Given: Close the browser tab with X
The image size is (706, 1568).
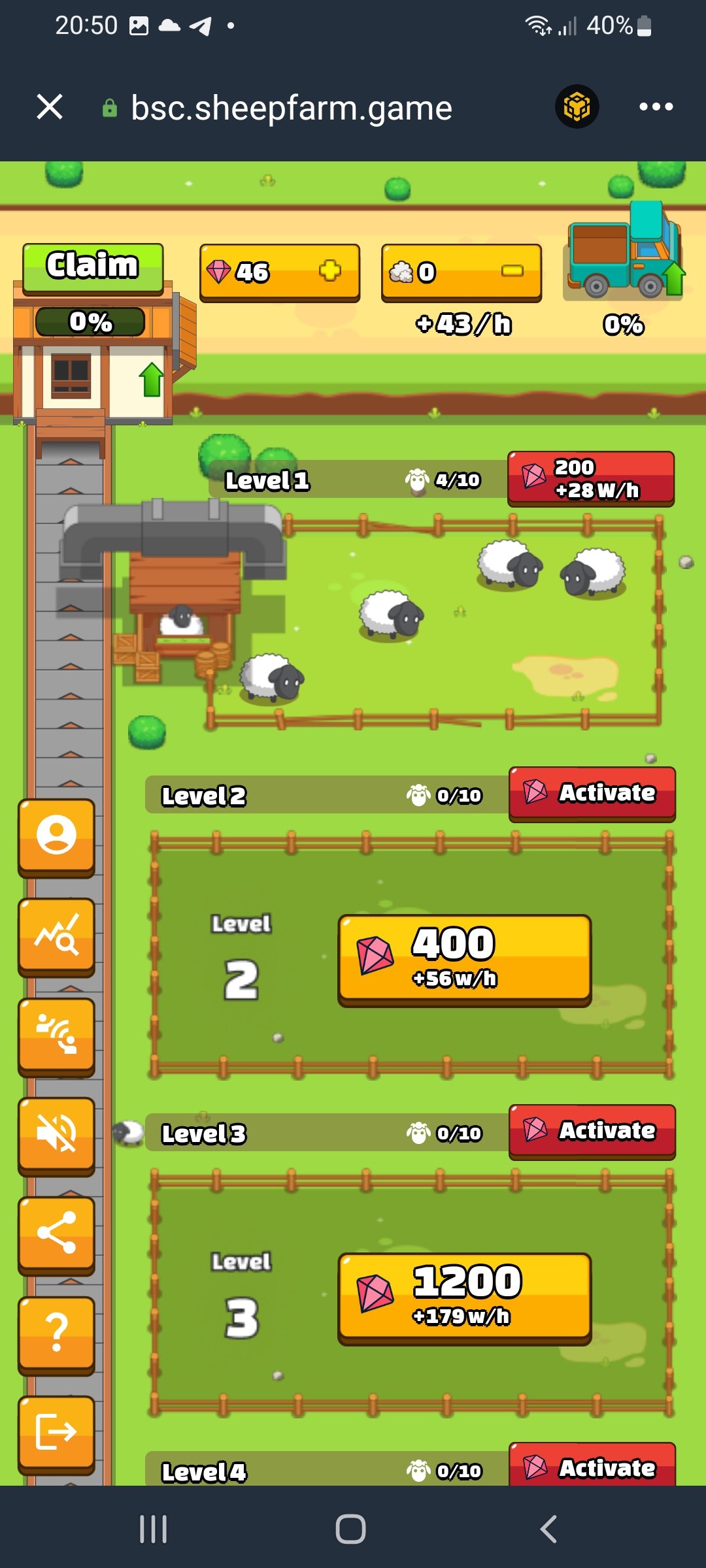Looking at the screenshot, I should (50, 106).
